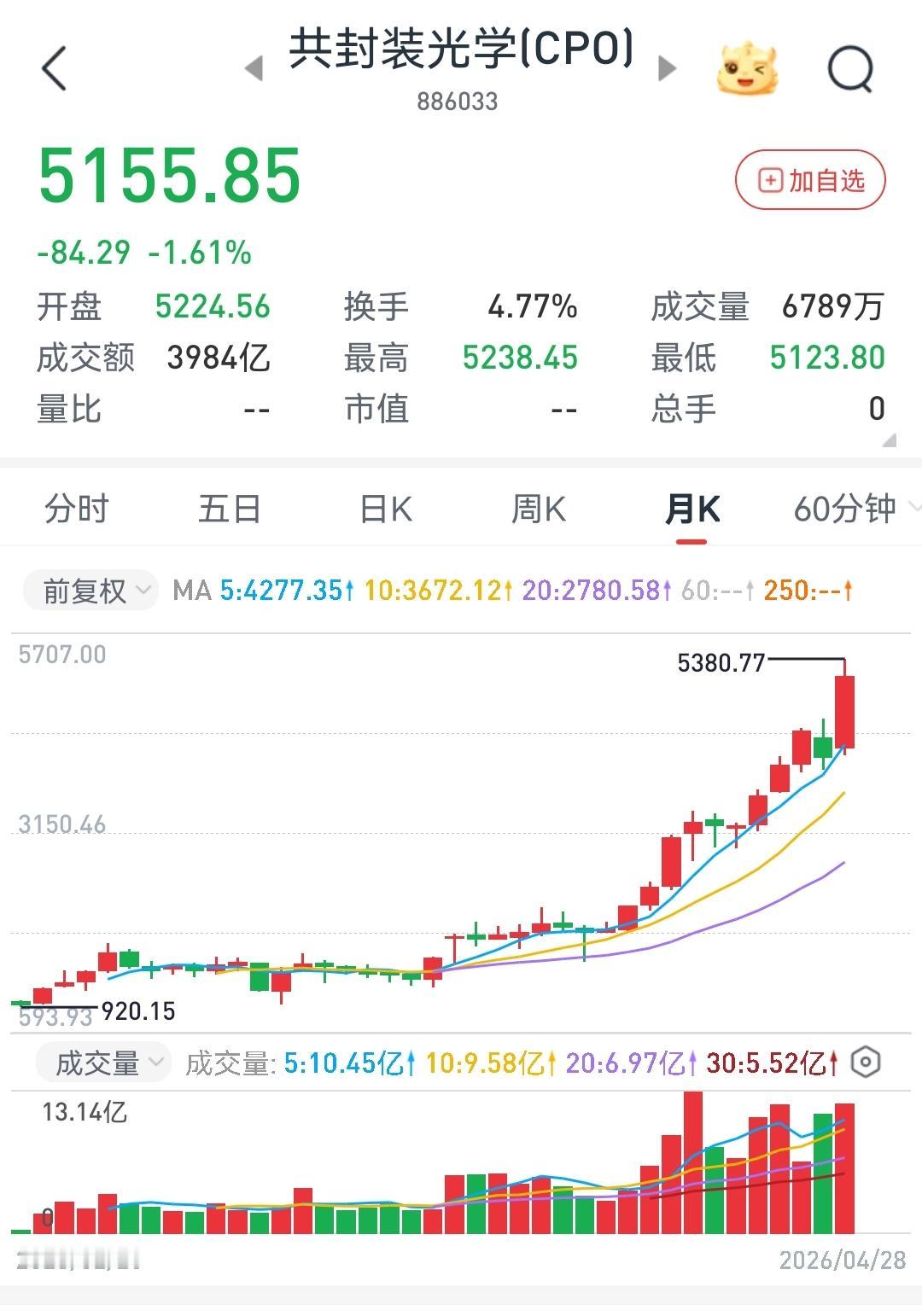Tap 加自选 to add to watchlist

(809, 180)
